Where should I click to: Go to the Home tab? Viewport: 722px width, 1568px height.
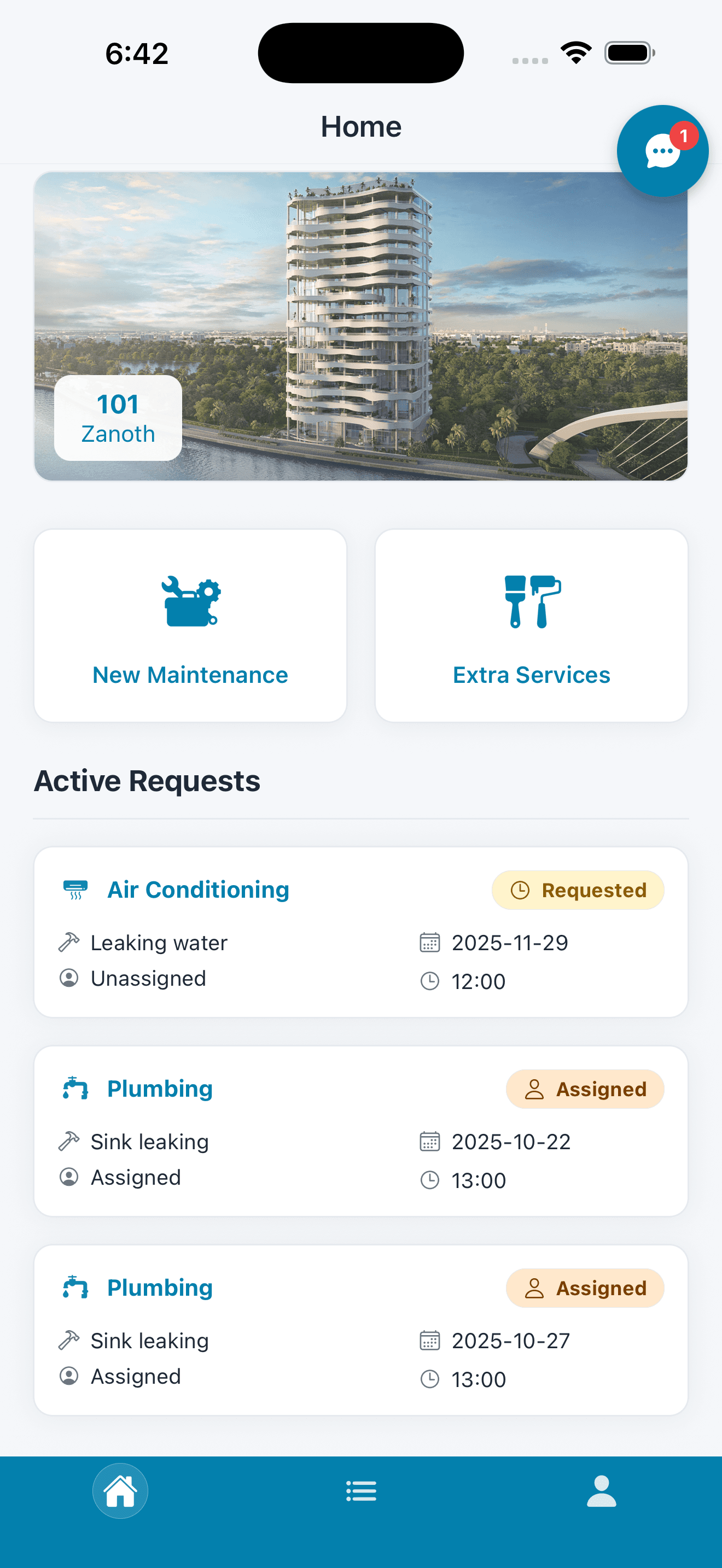click(x=120, y=1491)
